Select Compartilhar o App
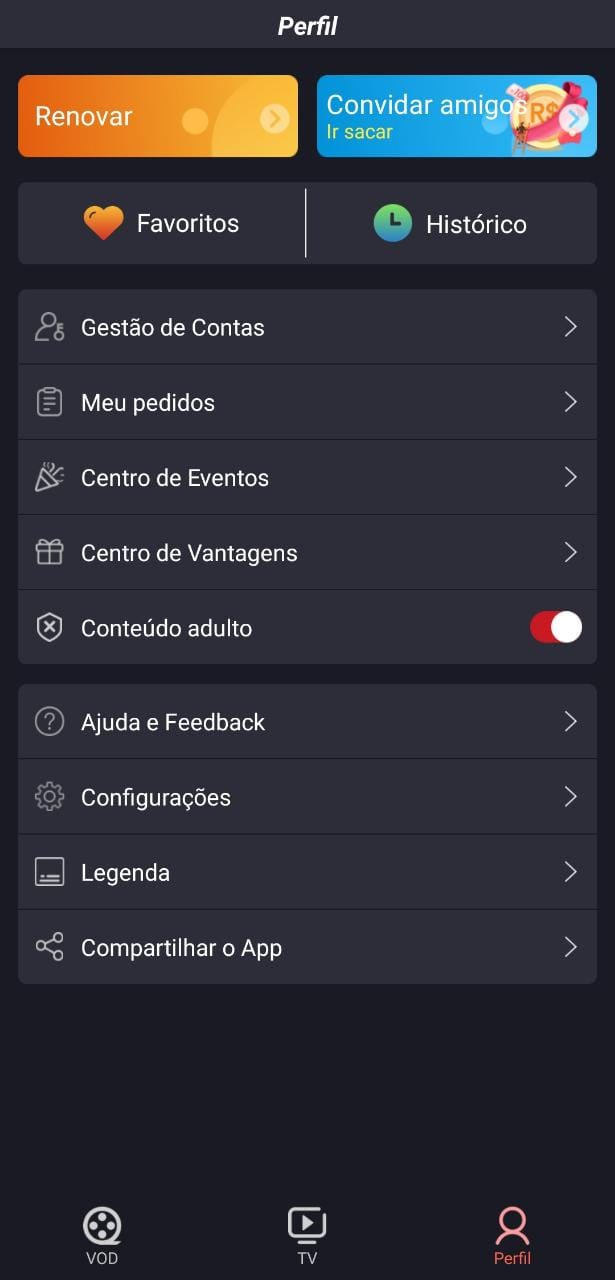 307,947
